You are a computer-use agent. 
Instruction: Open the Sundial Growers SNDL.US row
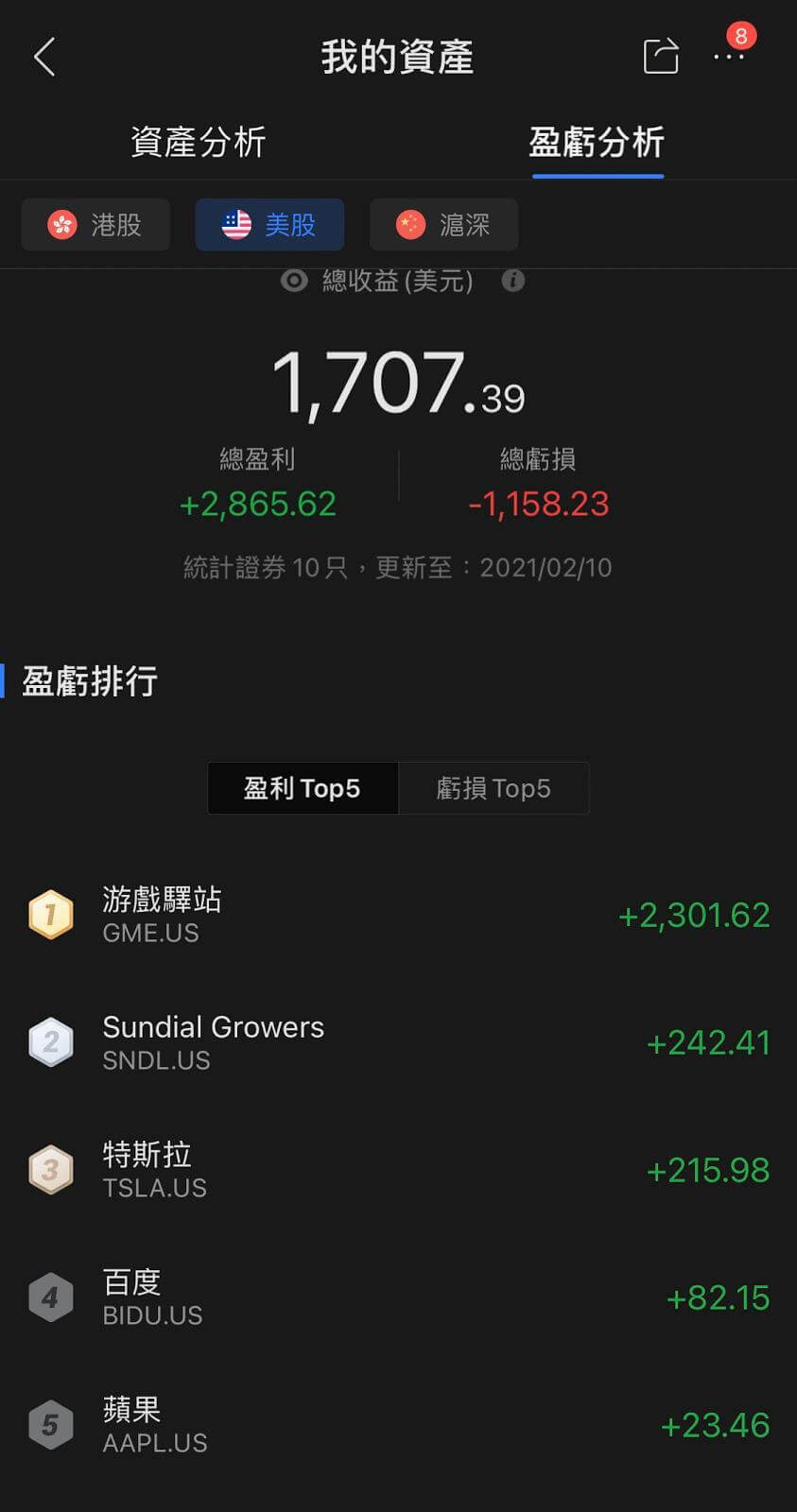click(398, 1042)
